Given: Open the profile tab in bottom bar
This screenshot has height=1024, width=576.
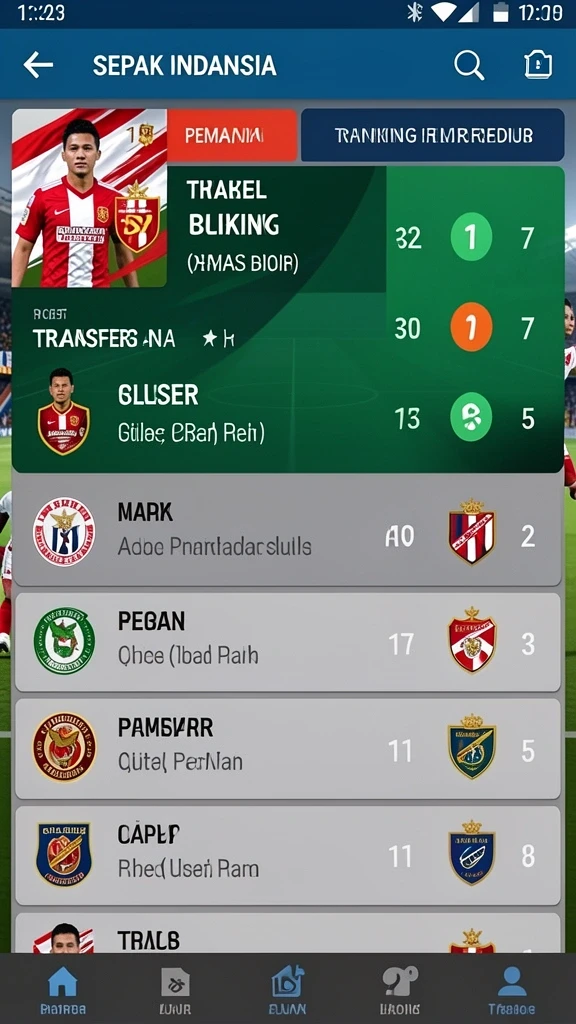Looking at the screenshot, I should pyautogui.click(x=511, y=989).
